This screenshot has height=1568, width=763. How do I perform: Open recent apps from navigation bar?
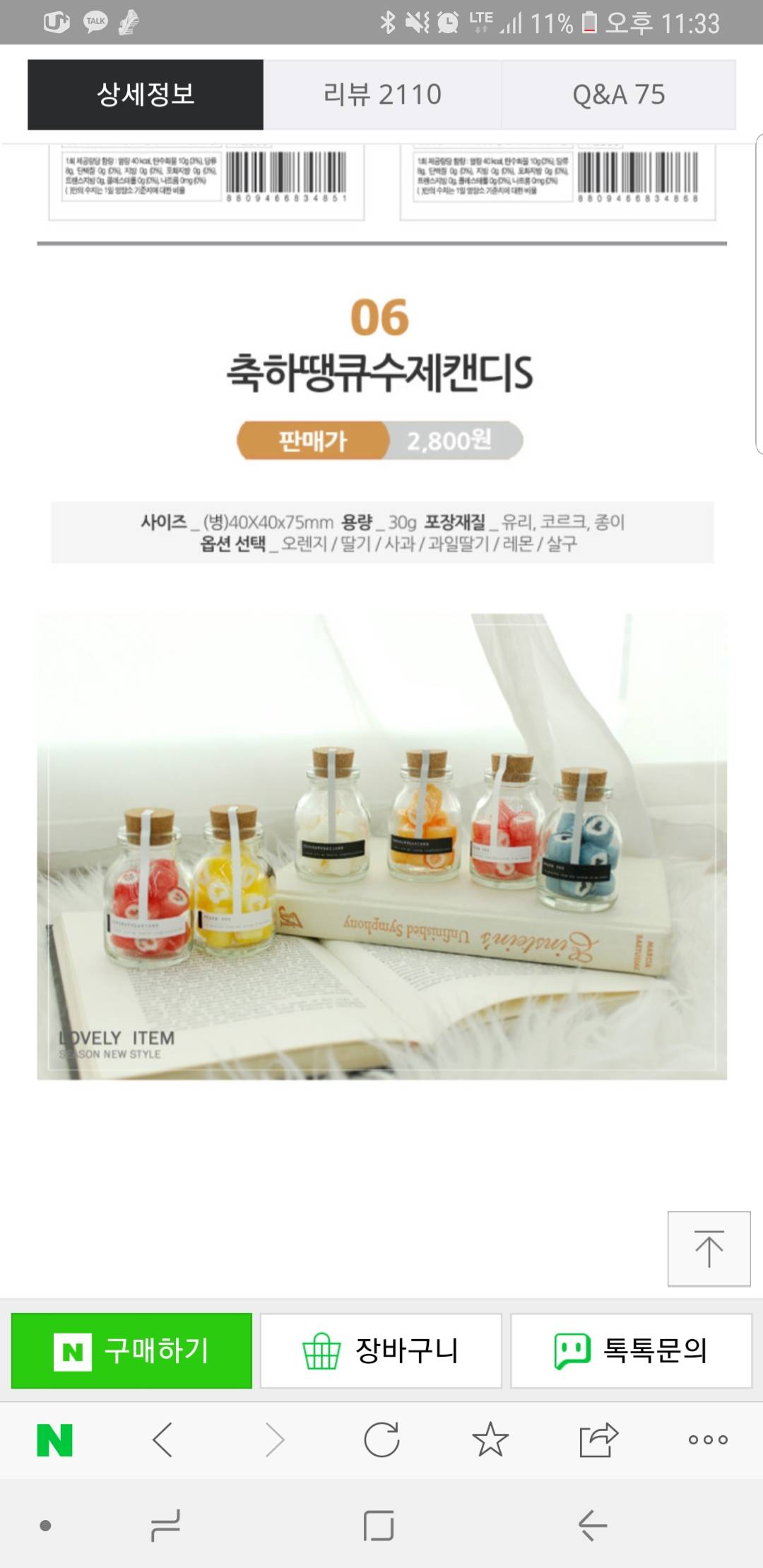point(165,1526)
